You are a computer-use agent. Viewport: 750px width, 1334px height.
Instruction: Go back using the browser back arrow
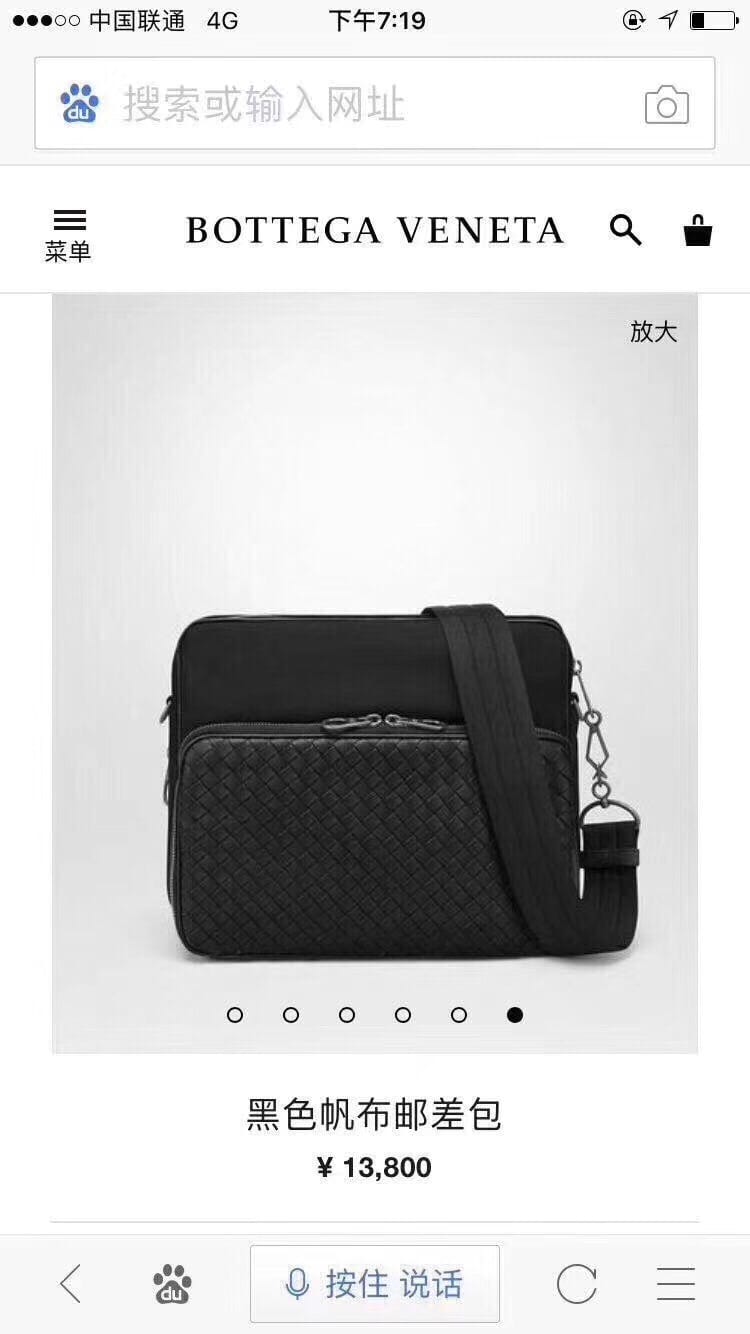click(x=70, y=1283)
